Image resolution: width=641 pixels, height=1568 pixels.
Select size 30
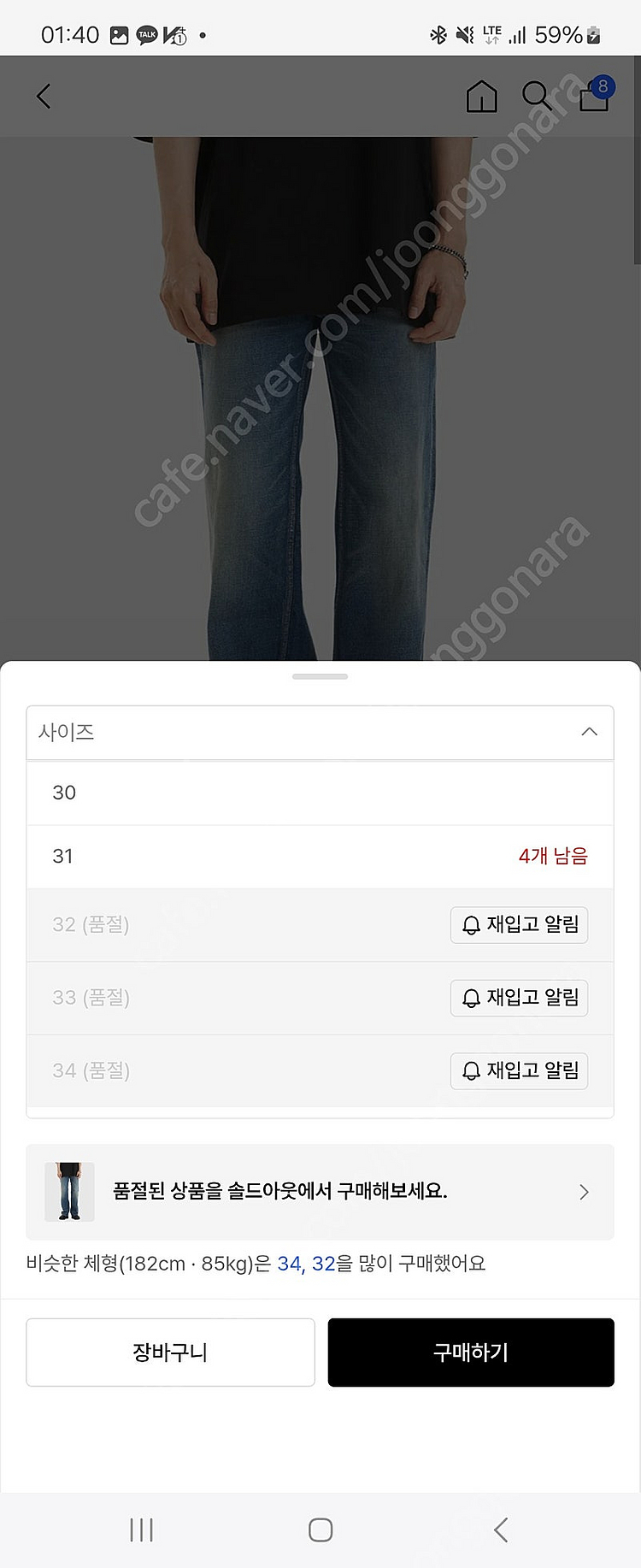(320, 793)
